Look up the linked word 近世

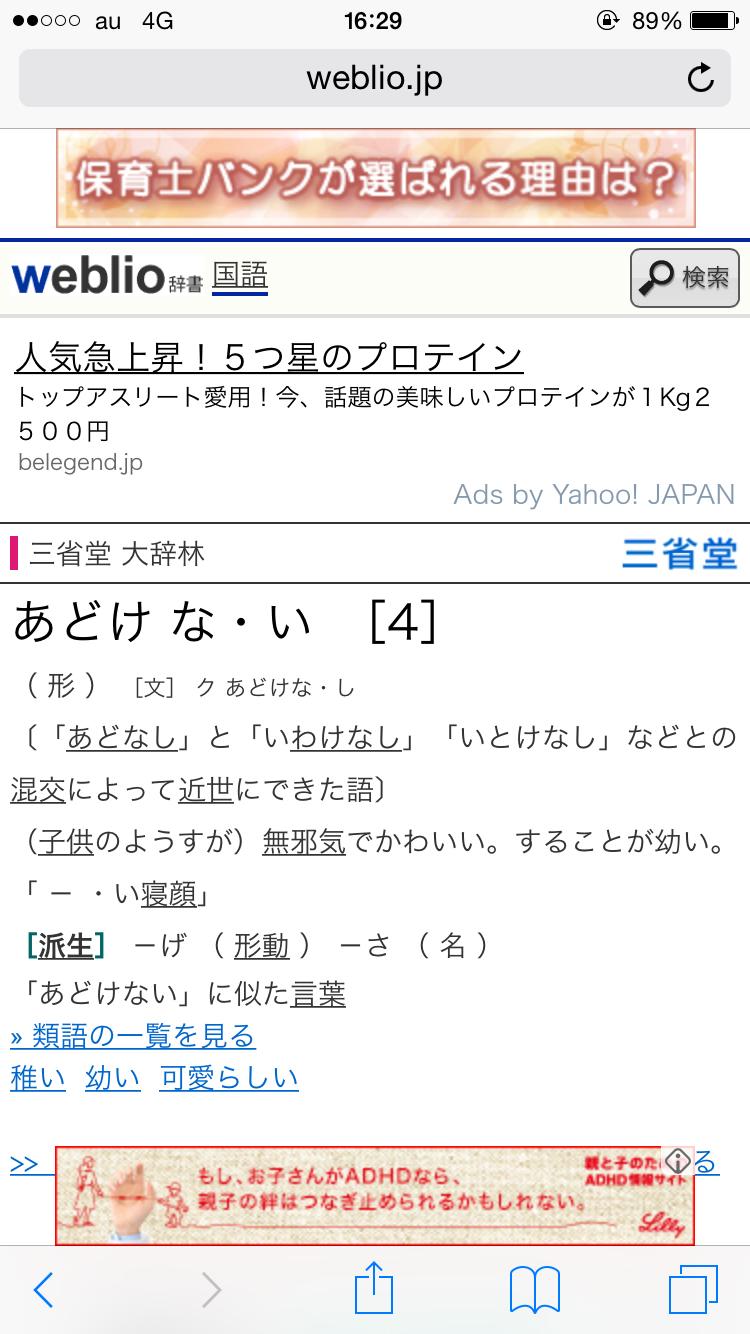tap(205, 790)
